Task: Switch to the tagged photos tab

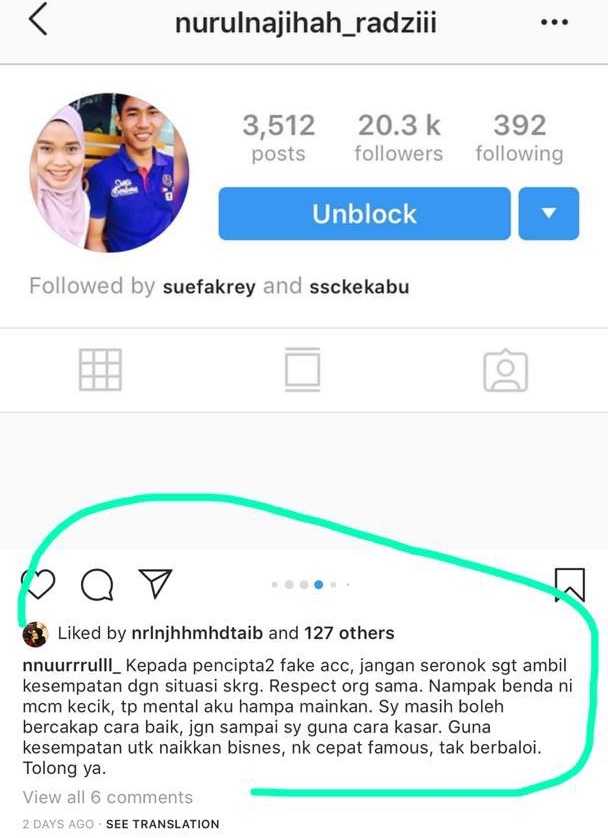Action: (x=505, y=370)
